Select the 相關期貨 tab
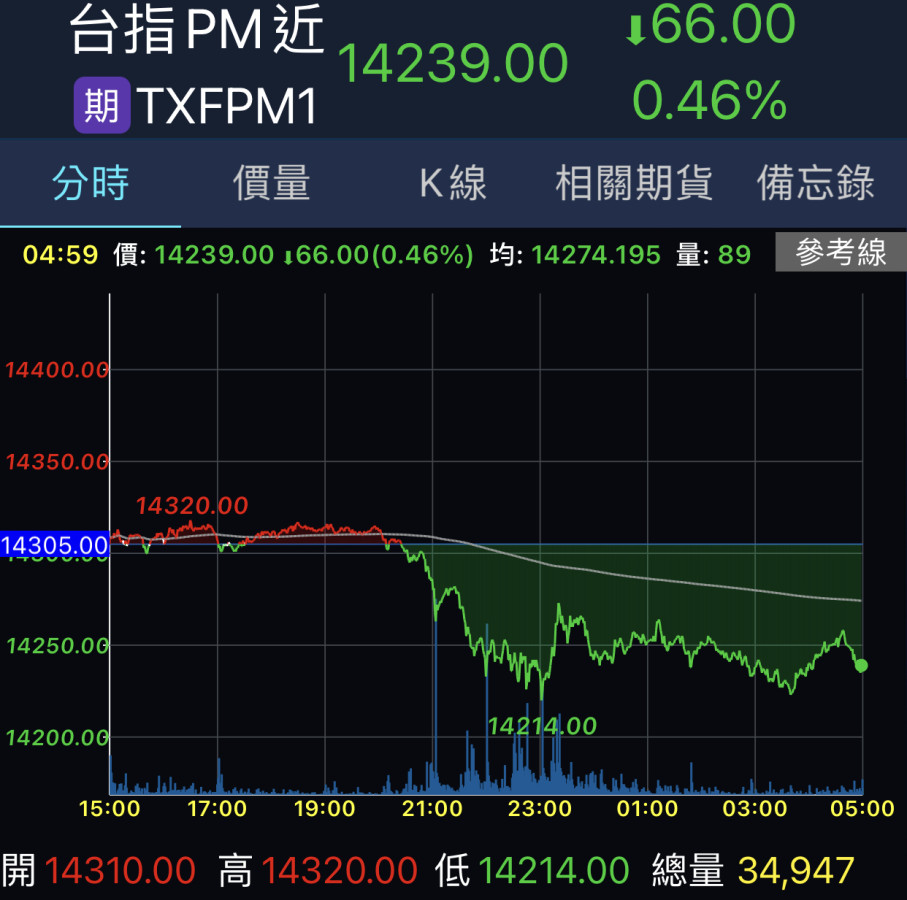Image resolution: width=907 pixels, height=900 pixels. [x=633, y=184]
